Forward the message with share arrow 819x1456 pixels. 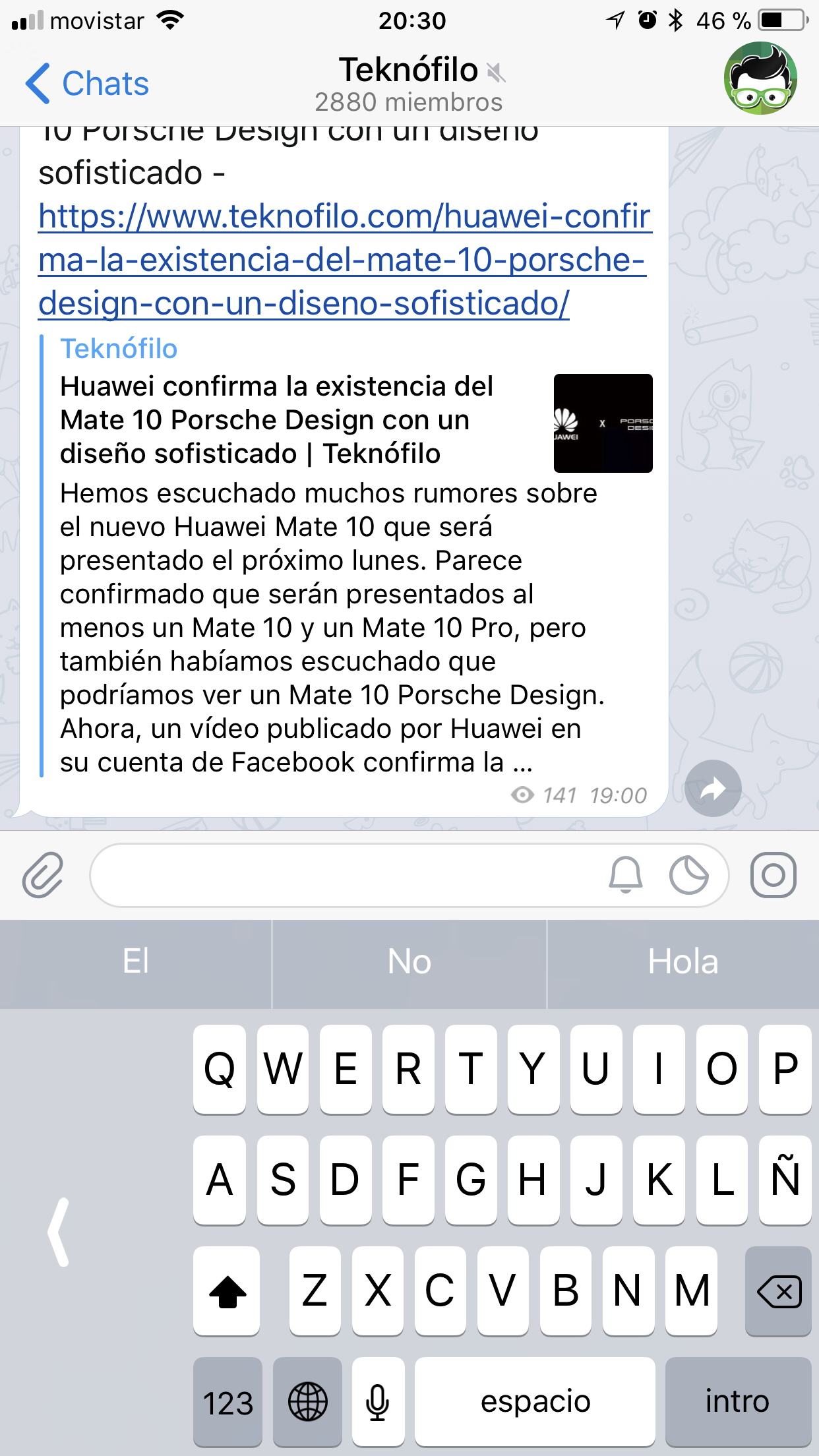tap(713, 788)
